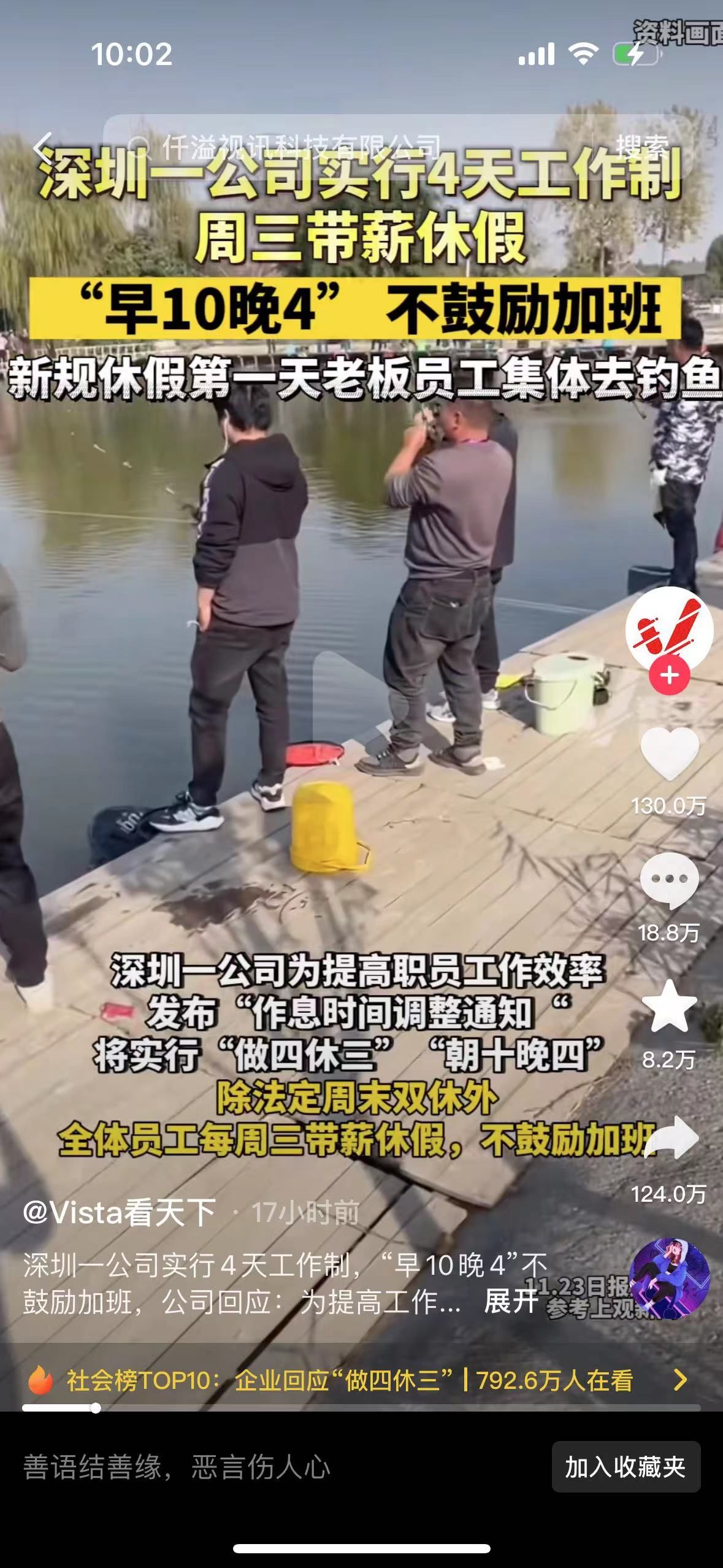Expand the caption by tapping 展开
The width and height of the screenshot is (723, 1568).
click(x=510, y=1300)
